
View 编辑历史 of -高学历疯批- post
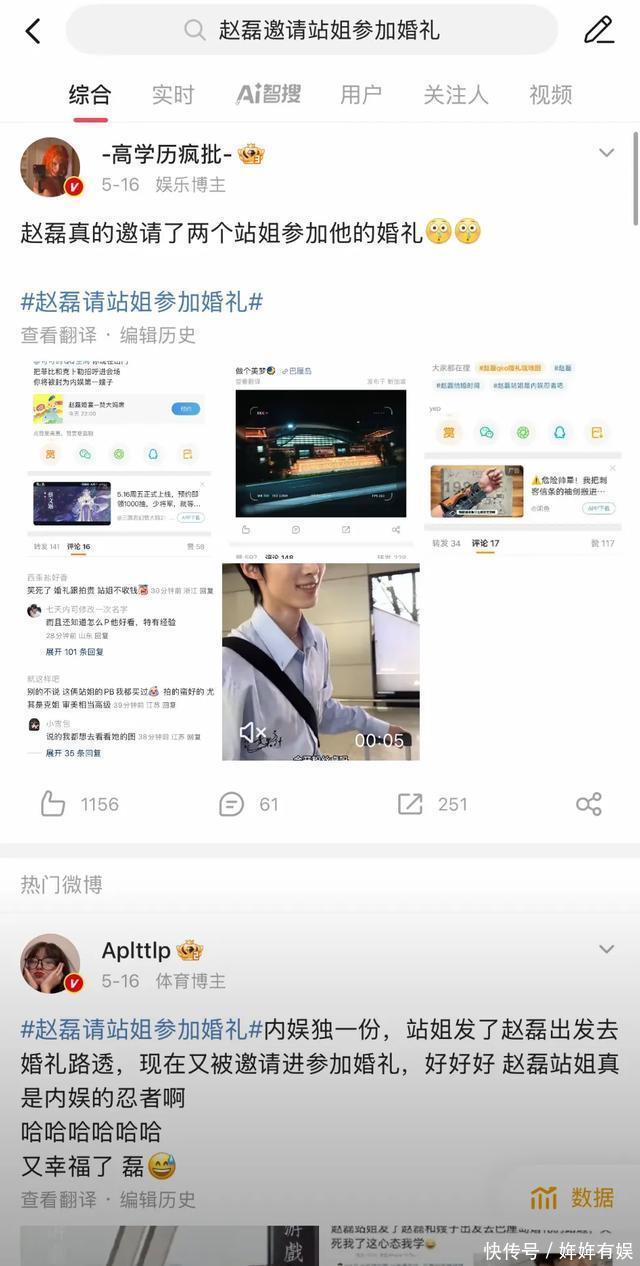[158, 335]
